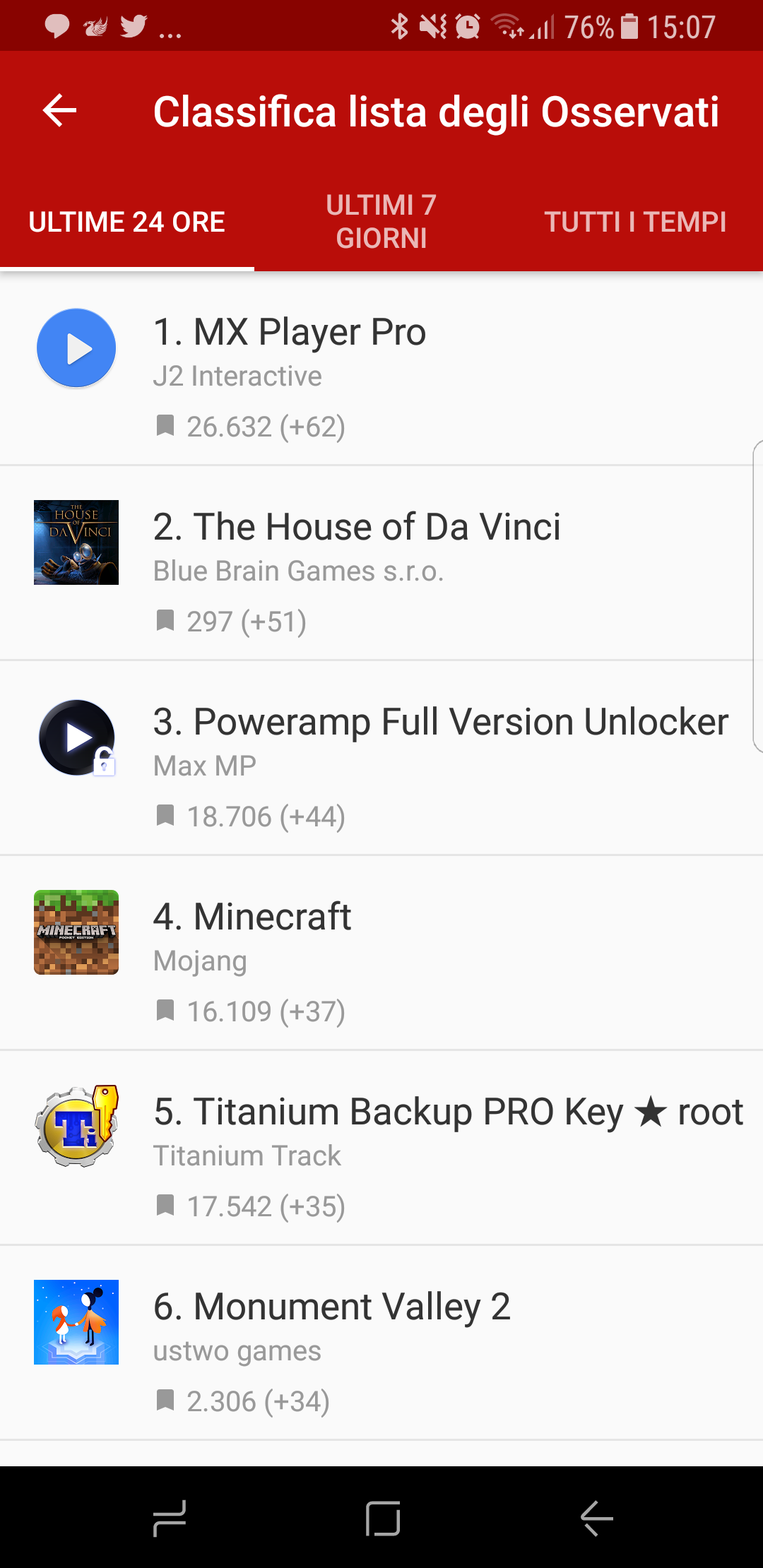Screen dimensions: 763x1568
Task: Switch to the Ultimi 7 giorni tab
Action: 381,222
